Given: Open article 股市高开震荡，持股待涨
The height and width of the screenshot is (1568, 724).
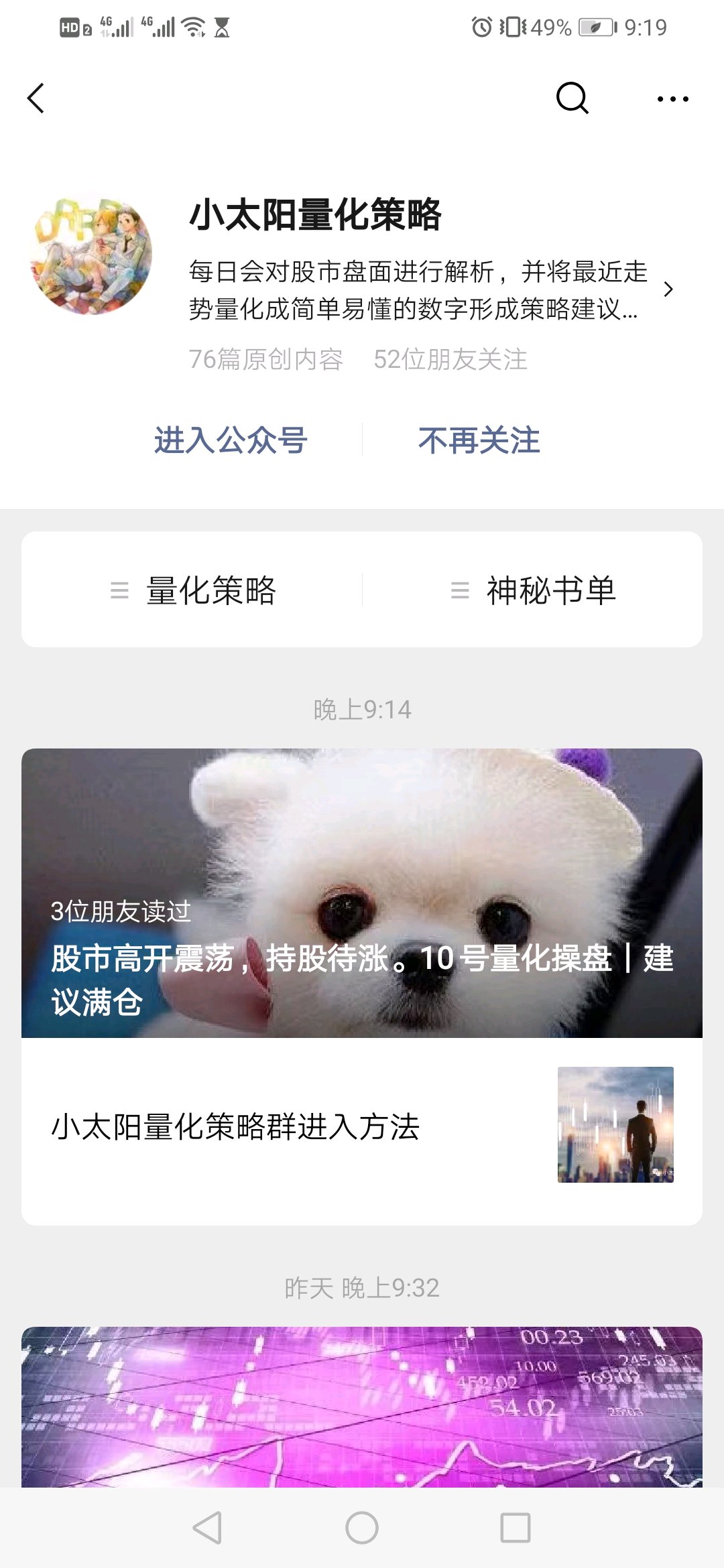Looking at the screenshot, I should coord(362,893).
